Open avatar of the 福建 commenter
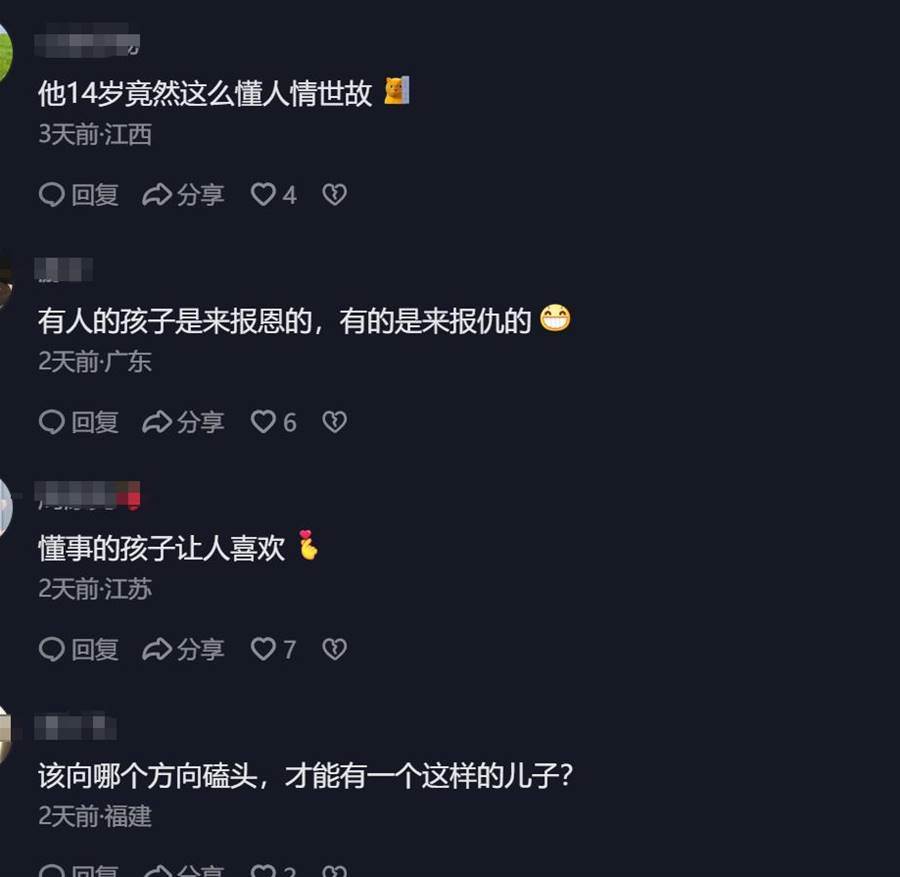Screen dimensions: 900x877 click(x=4, y=735)
